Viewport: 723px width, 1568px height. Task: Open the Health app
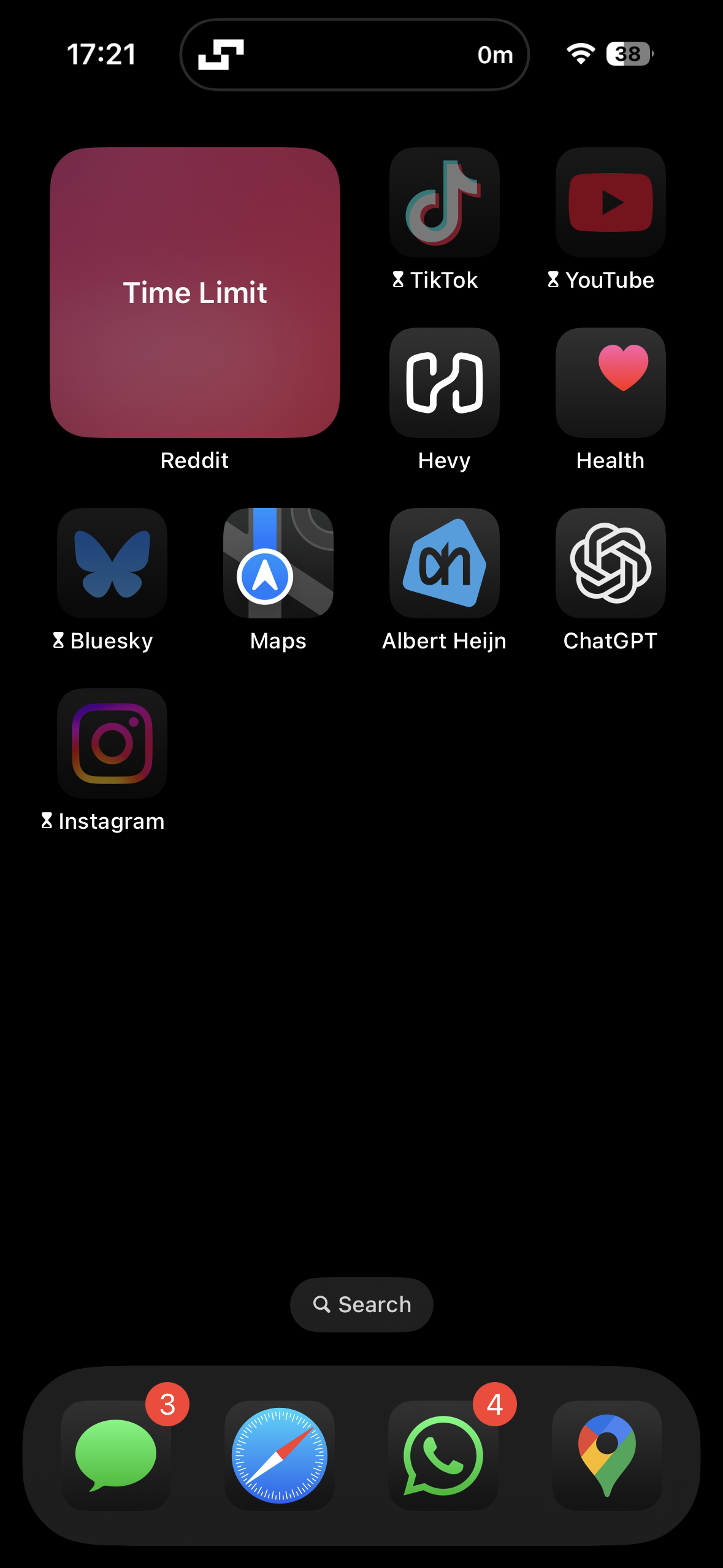(610, 382)
